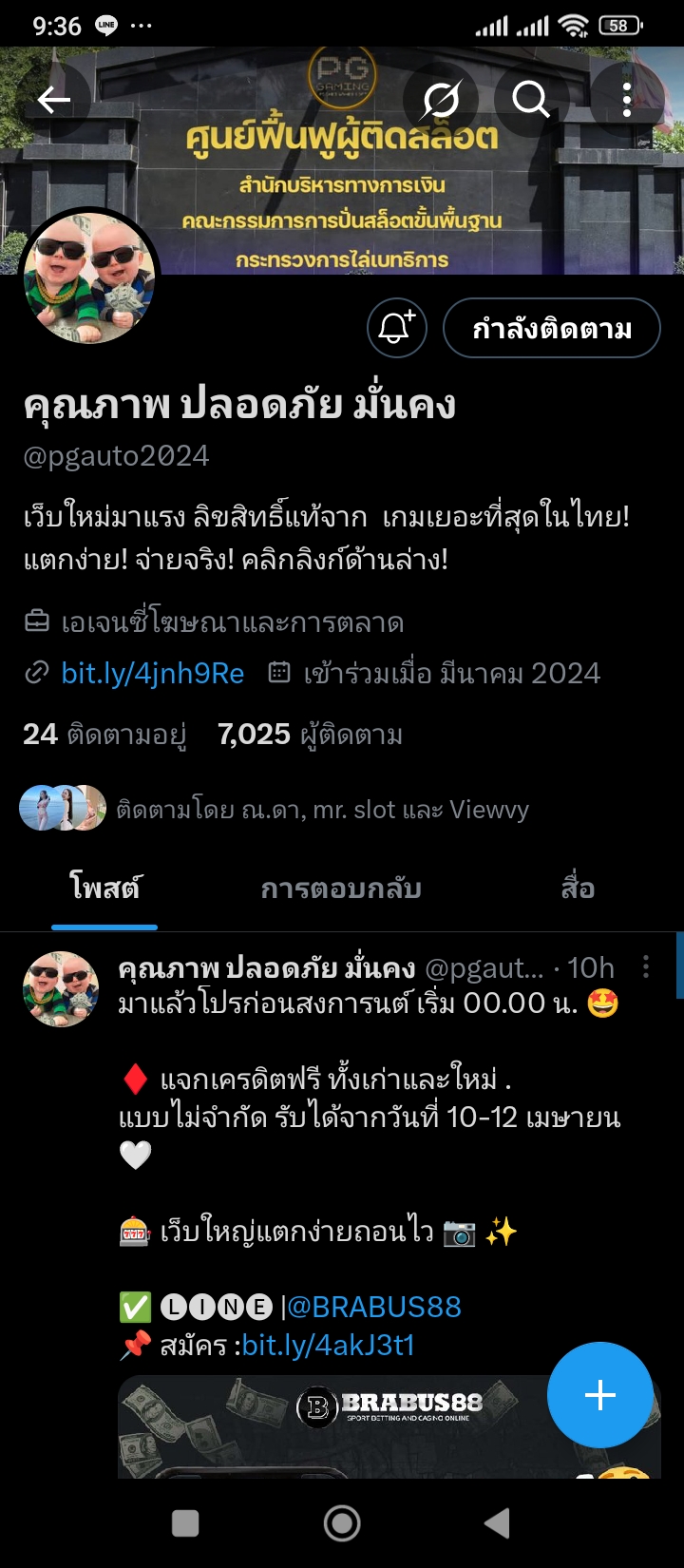Enlarge the profile picture avatar
This screenshot has width=684, height=1568.
click(x=89, y=277)
